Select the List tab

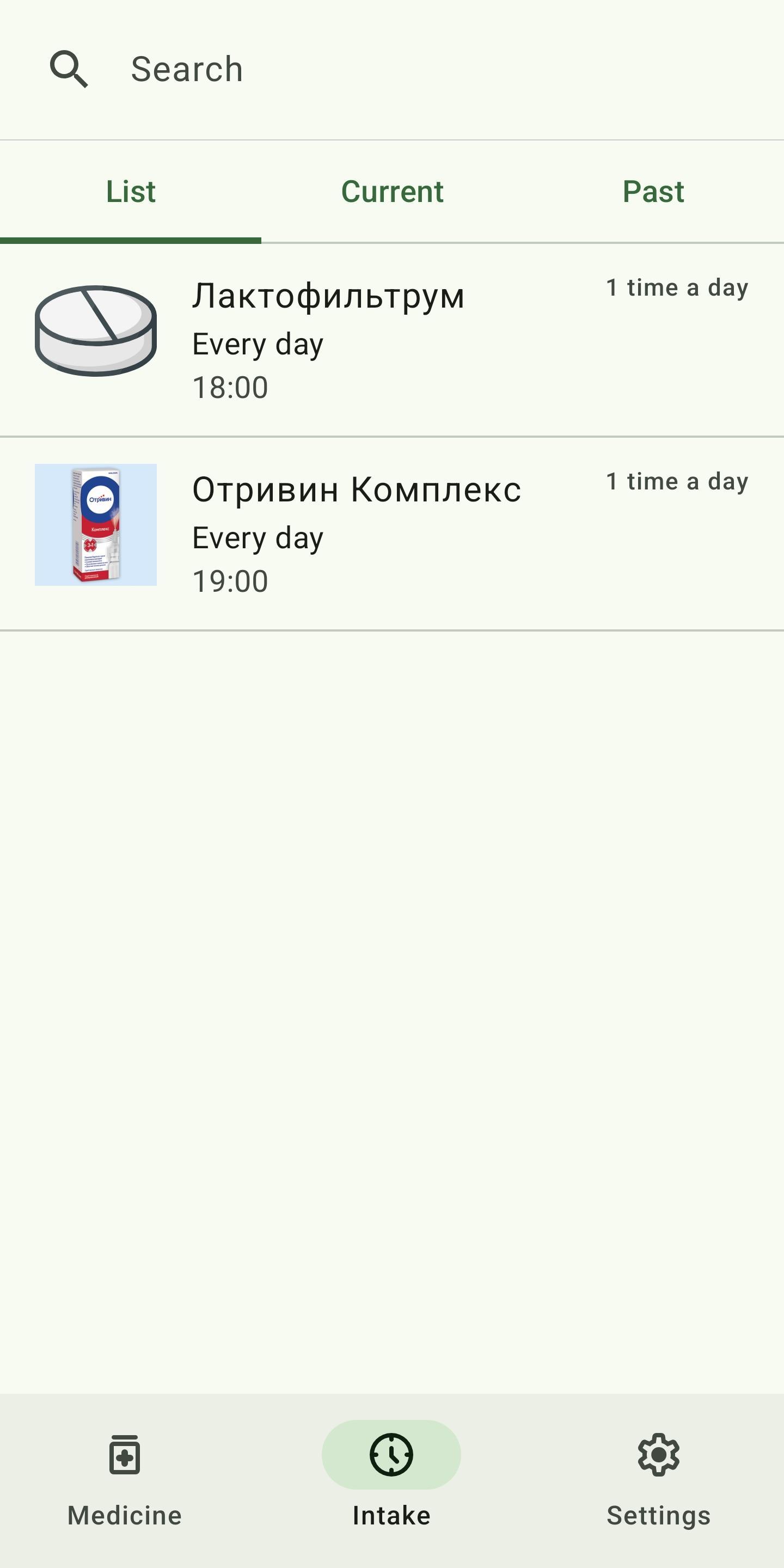click(x=130, y=192)
